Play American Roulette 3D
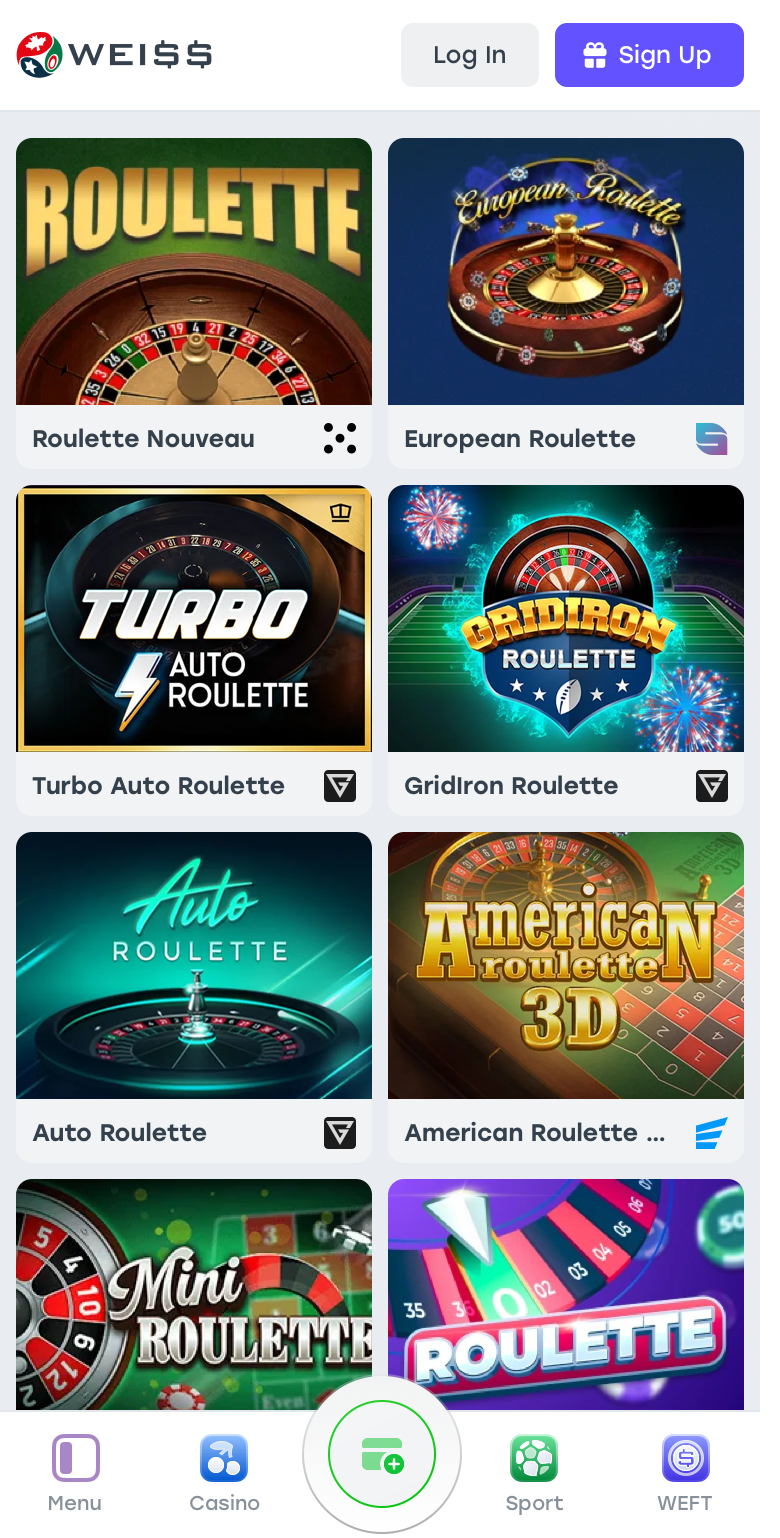The image size is (780, 1538). click(566, 997)
